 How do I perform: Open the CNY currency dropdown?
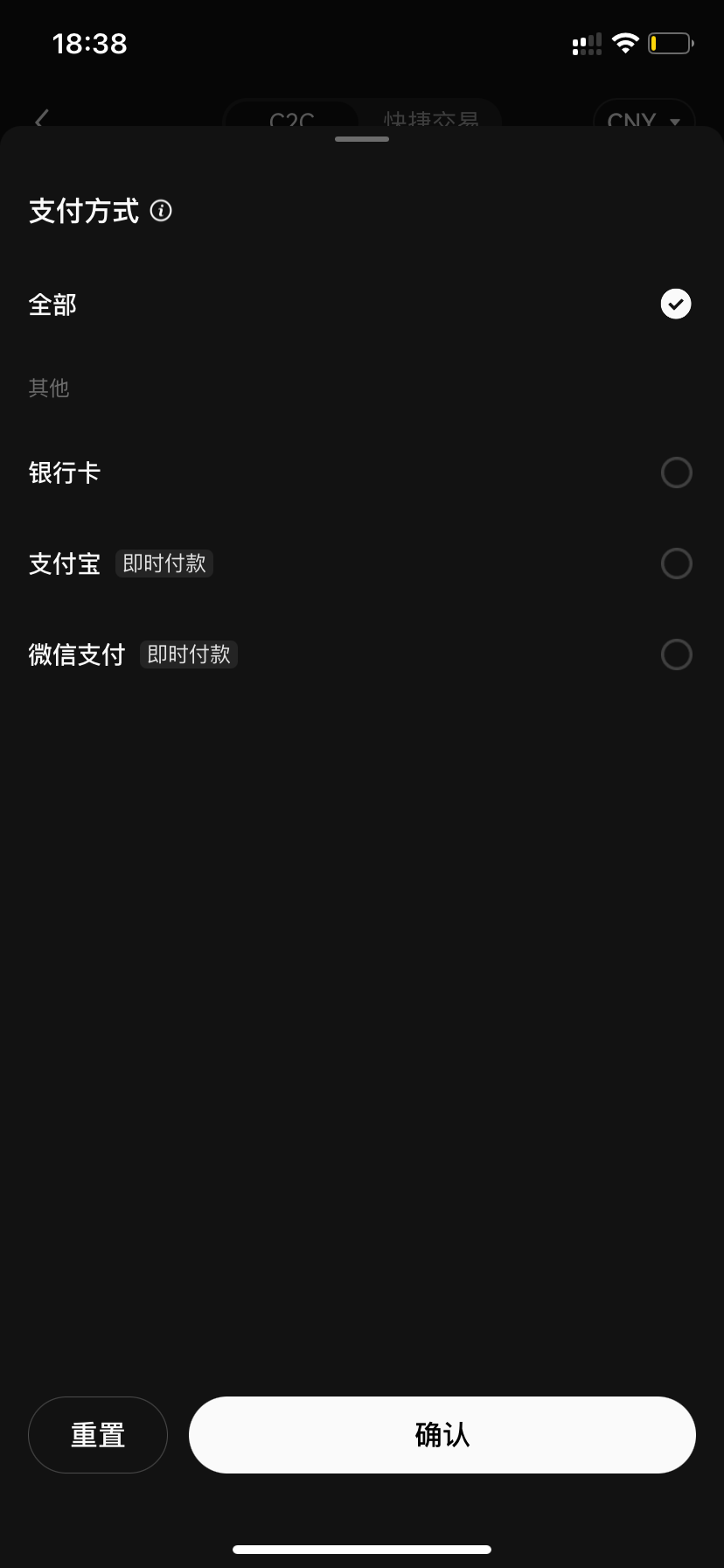(x=644, y=121)
